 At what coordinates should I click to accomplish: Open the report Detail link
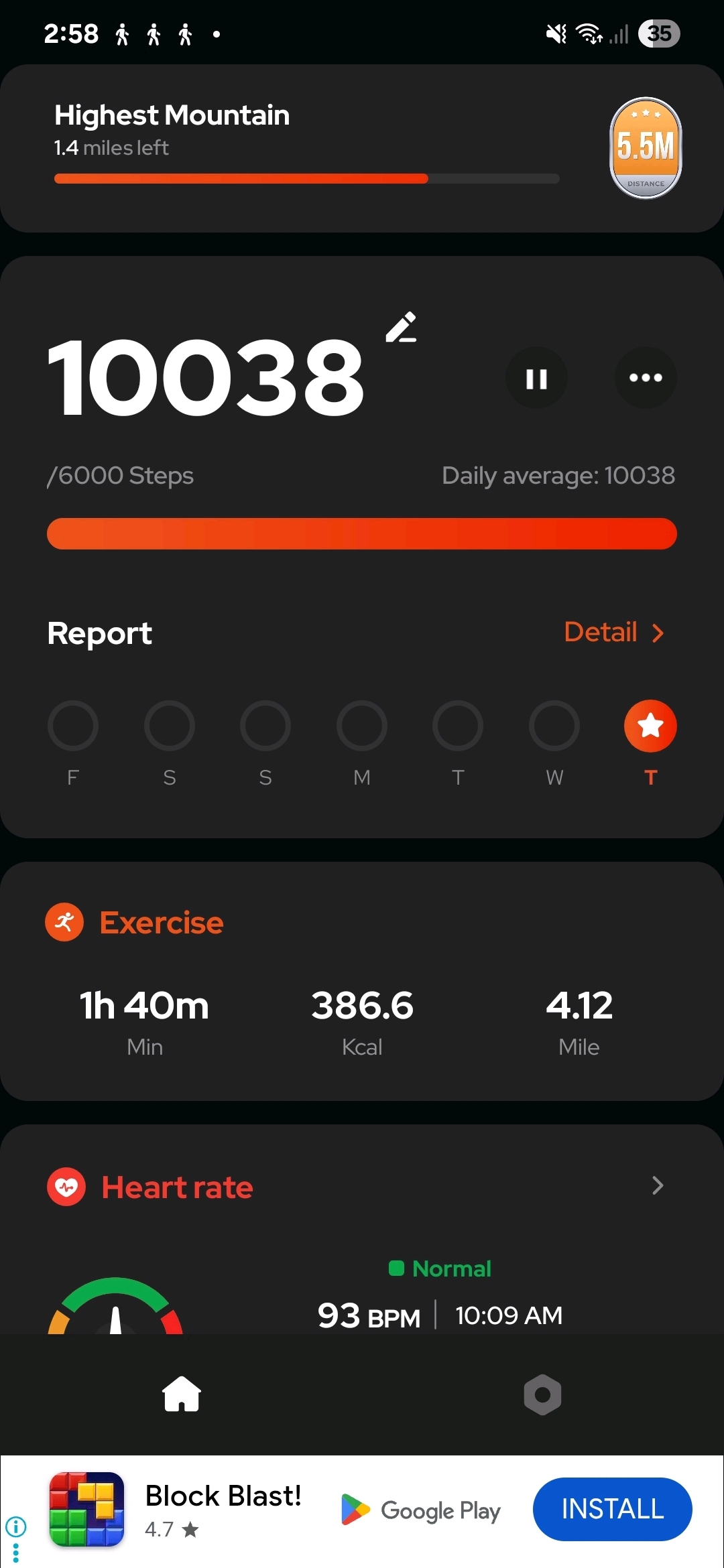(x=613, y=632)
